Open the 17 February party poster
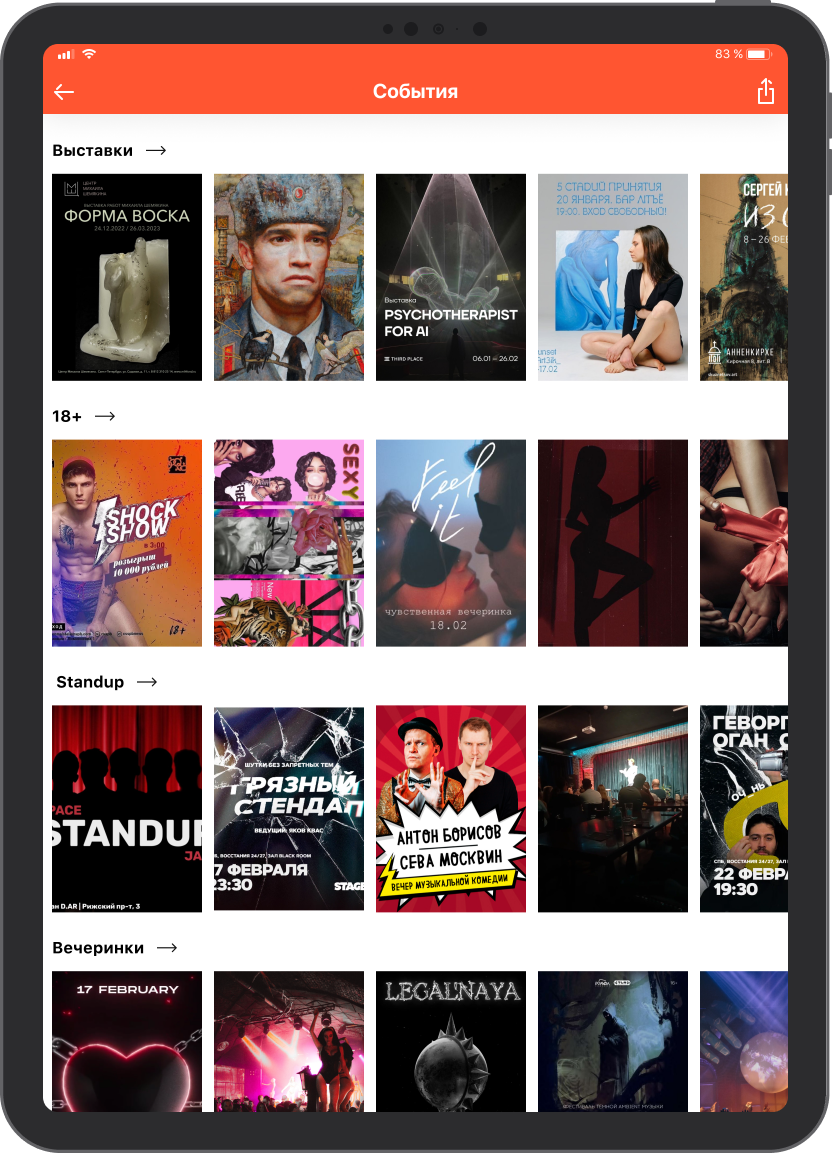This screenshot has height=1153, width=832. (127, 1040)
